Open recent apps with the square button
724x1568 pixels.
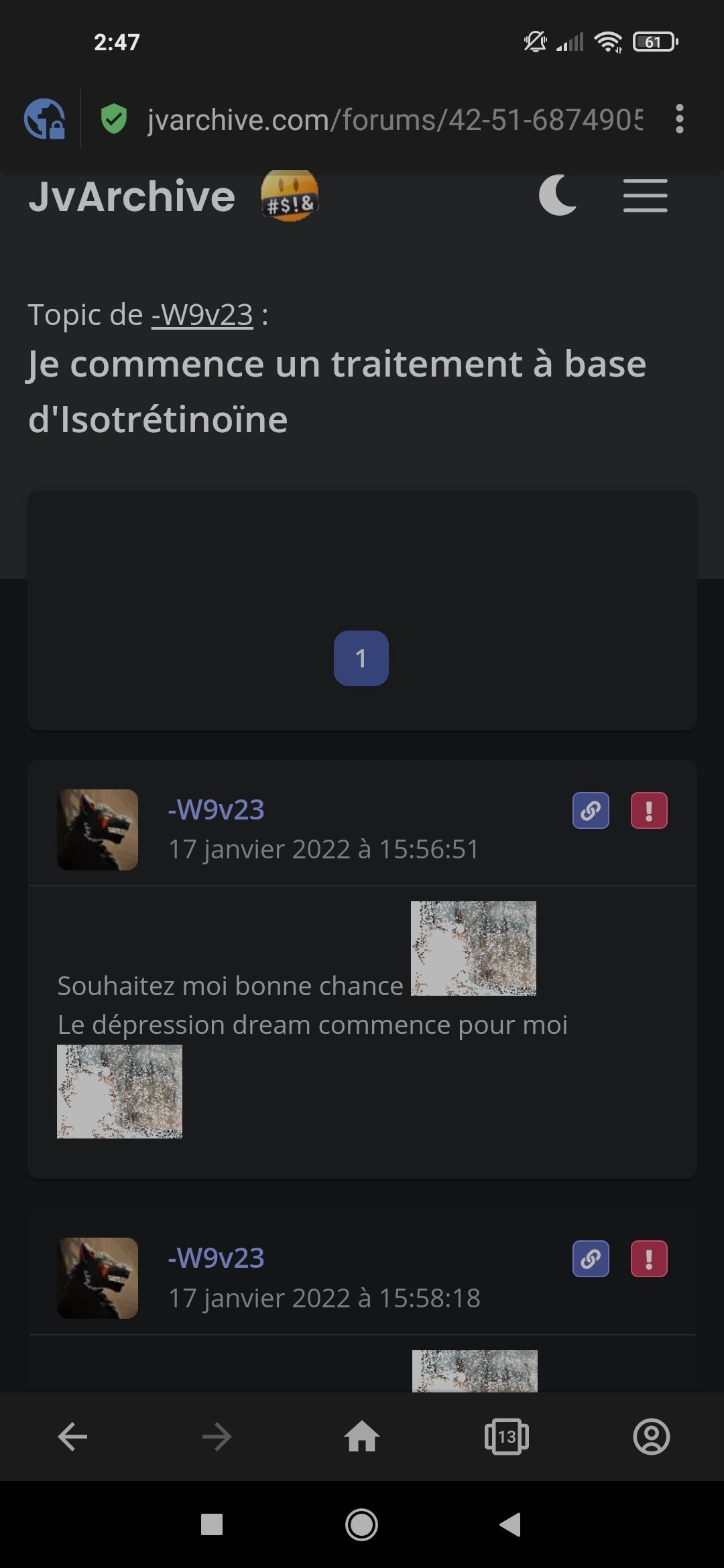[x=212, y=1524]
